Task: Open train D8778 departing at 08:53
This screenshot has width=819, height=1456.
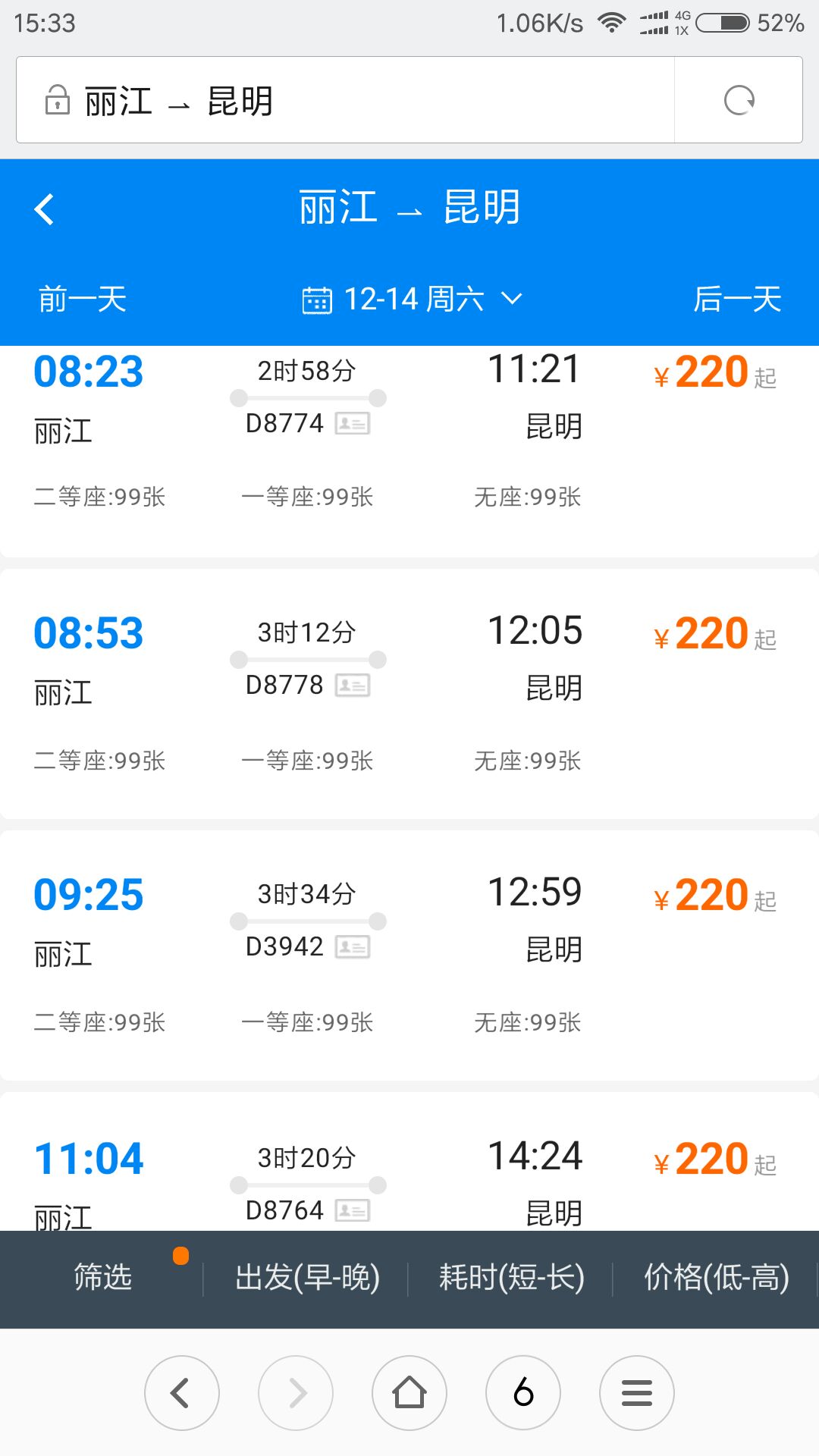Action: 409,694
